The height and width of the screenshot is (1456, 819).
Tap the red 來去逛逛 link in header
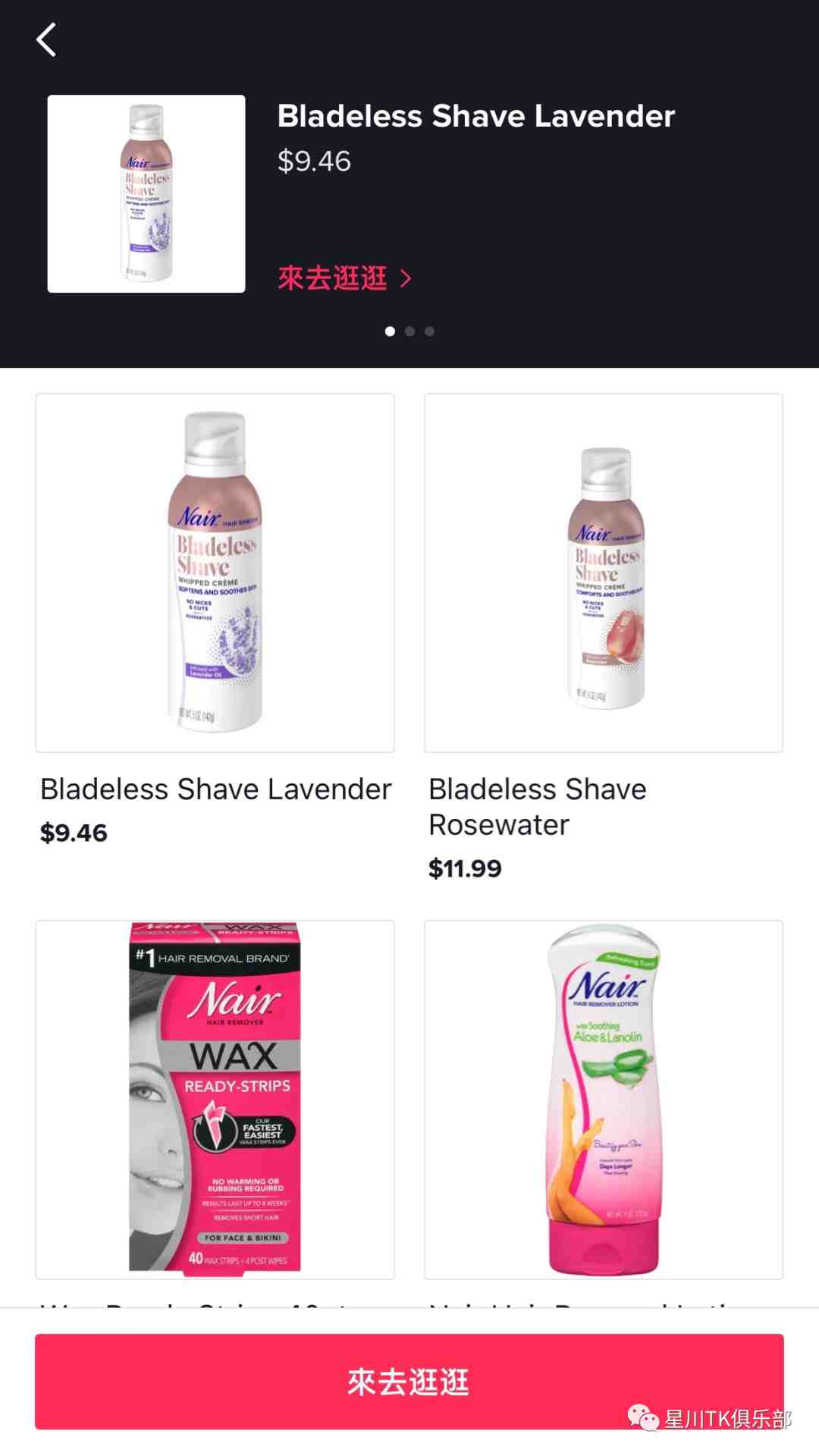pos(345,278)
